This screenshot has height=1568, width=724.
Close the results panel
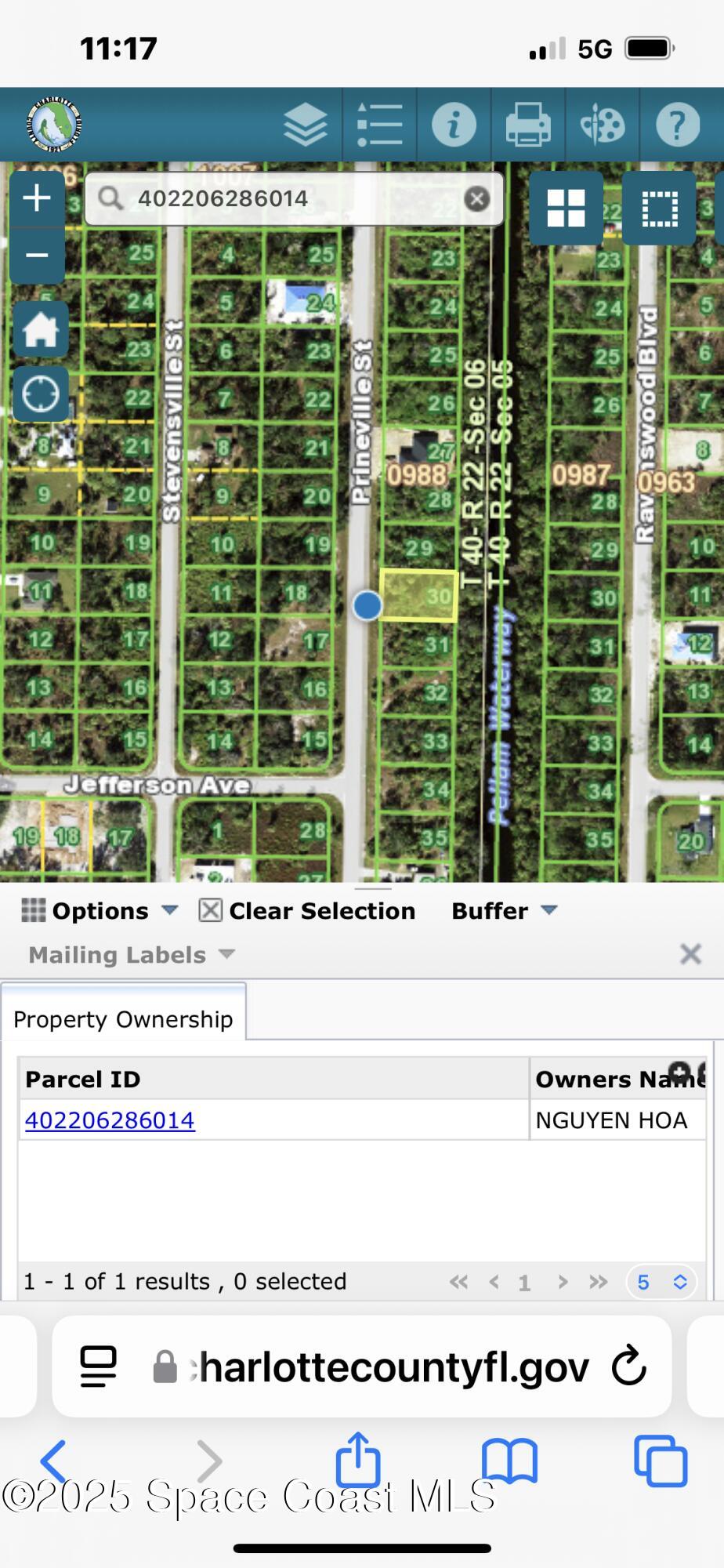(x=690, y=954)
